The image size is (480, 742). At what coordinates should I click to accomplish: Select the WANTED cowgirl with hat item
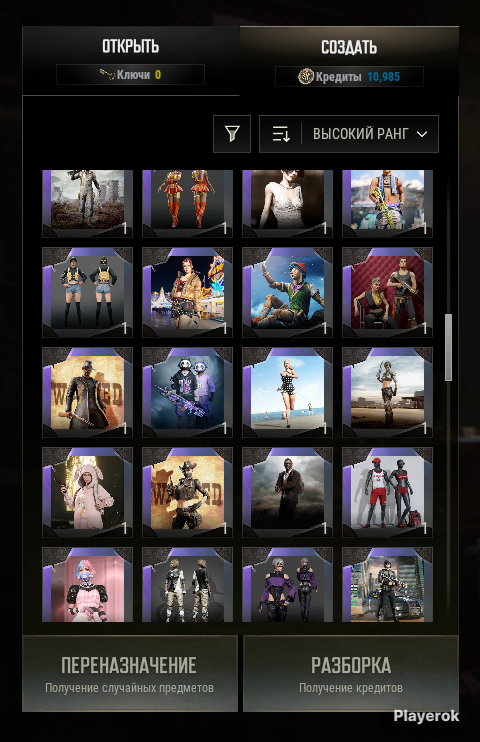tap(187, 493)
